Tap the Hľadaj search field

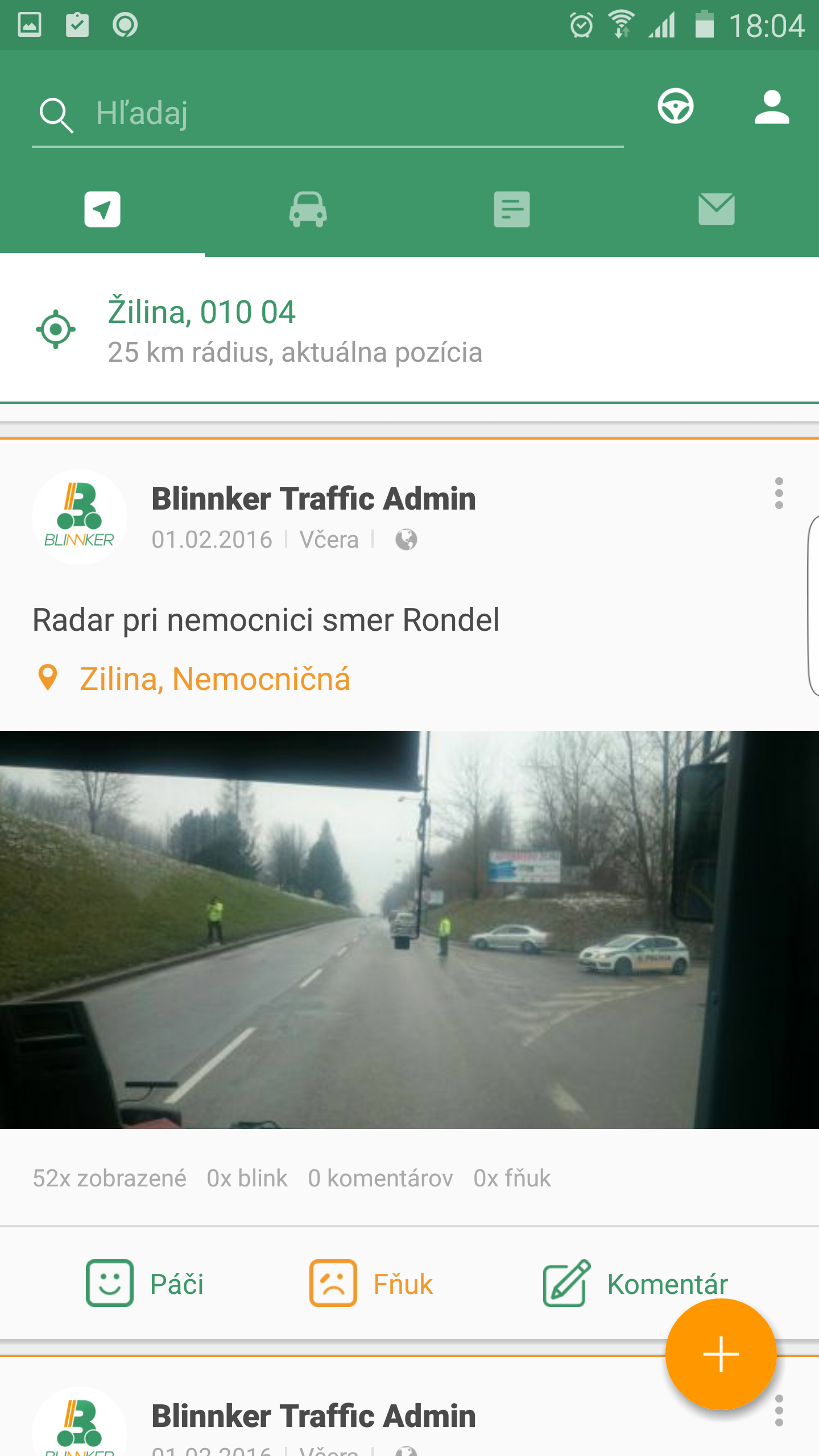click(x=341, y=114)
